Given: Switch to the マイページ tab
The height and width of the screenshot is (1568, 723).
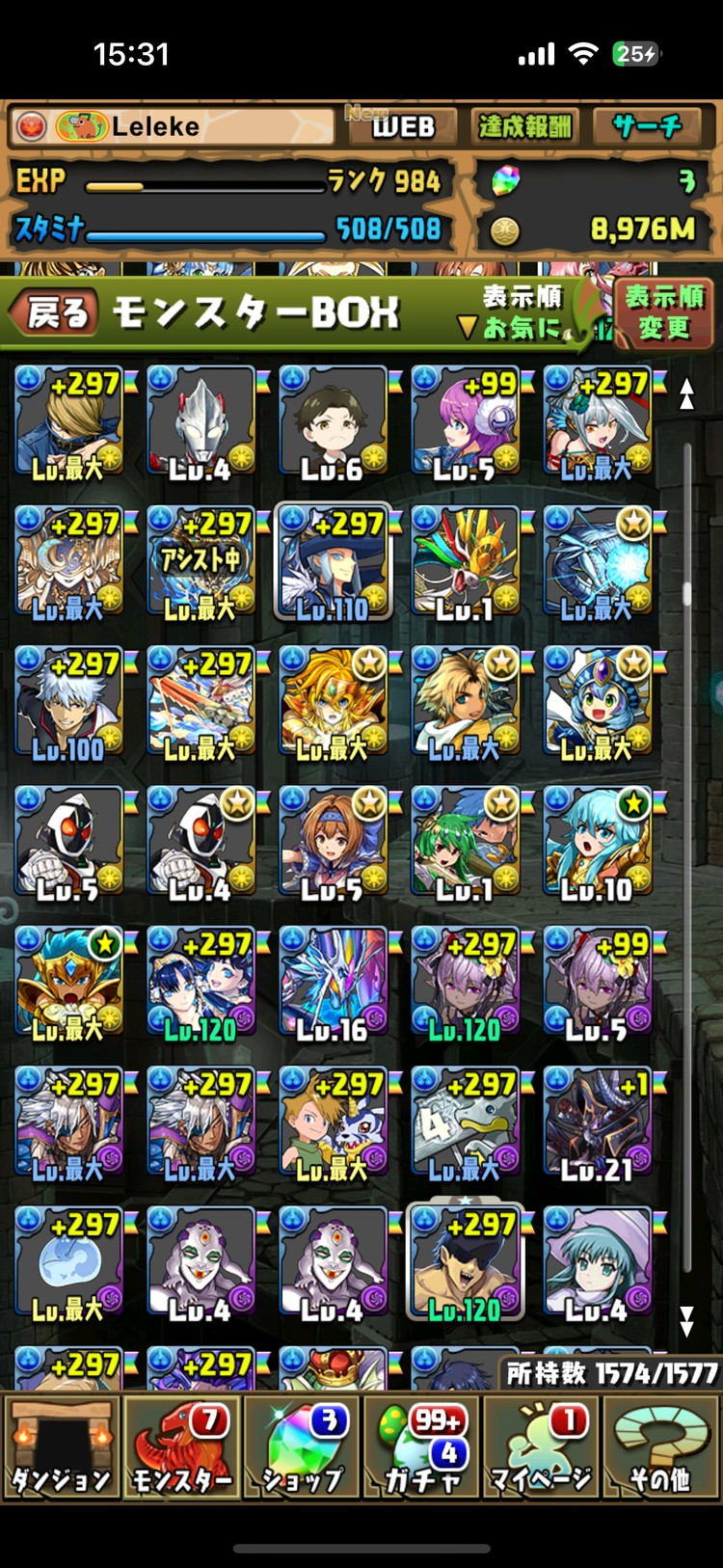Looking at the screenshot, I should [542, 1446].
